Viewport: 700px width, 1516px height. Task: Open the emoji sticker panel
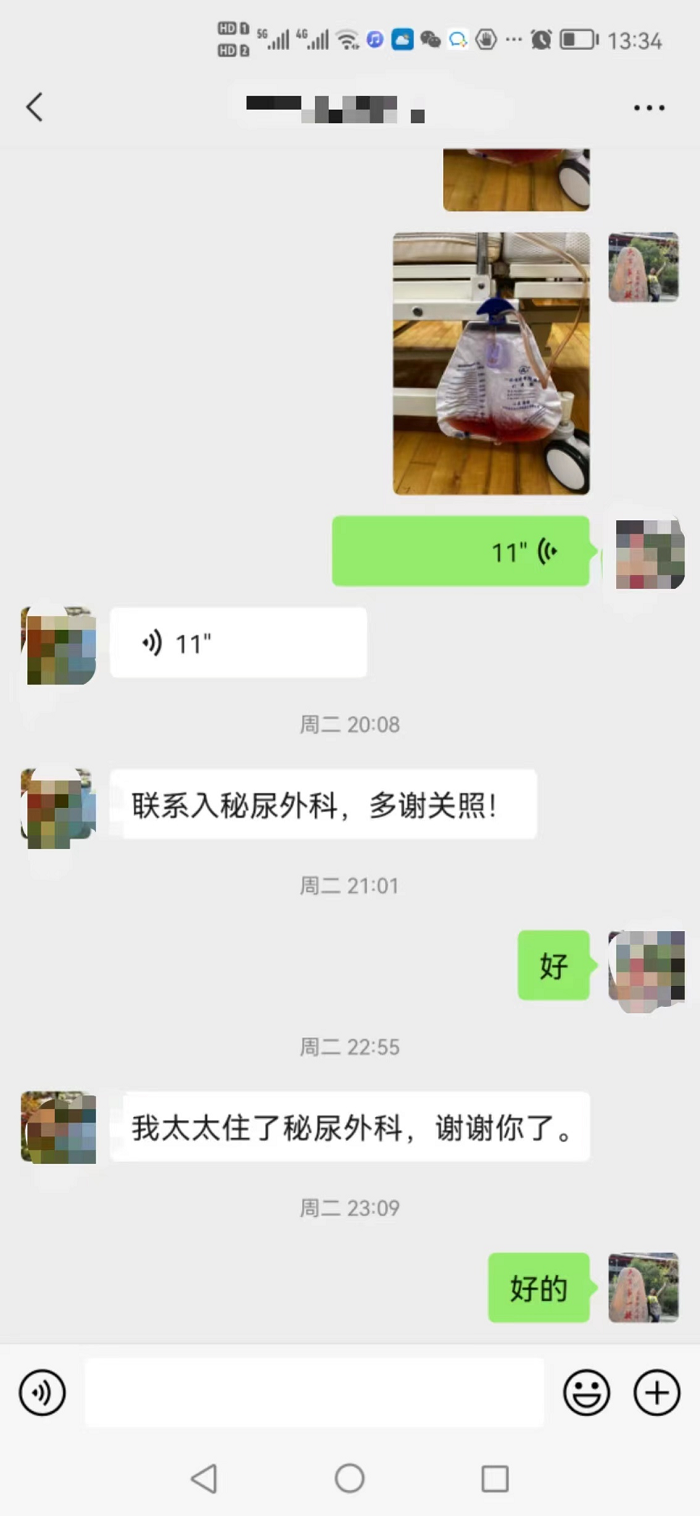click(587, 1392)
